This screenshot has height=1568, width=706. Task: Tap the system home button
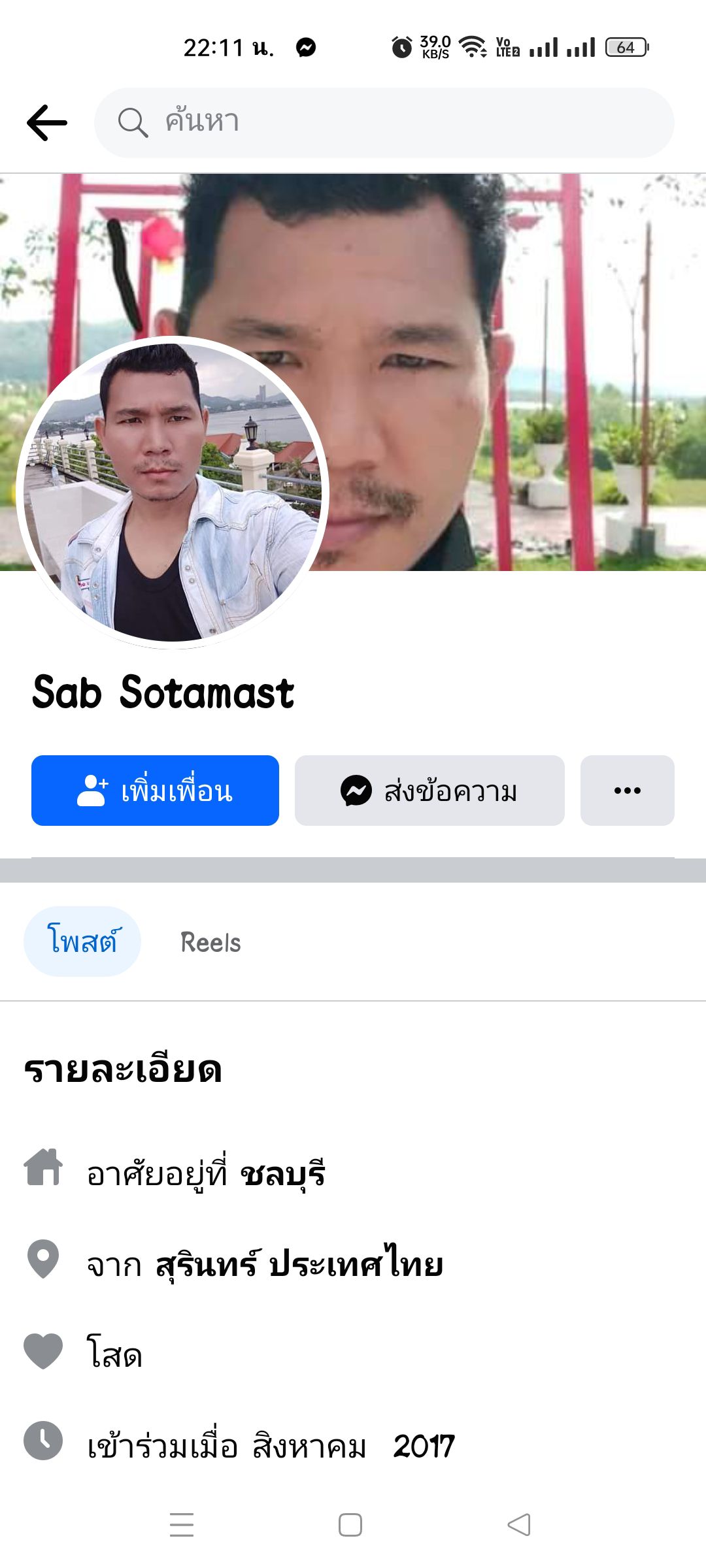pos(350,1525)
